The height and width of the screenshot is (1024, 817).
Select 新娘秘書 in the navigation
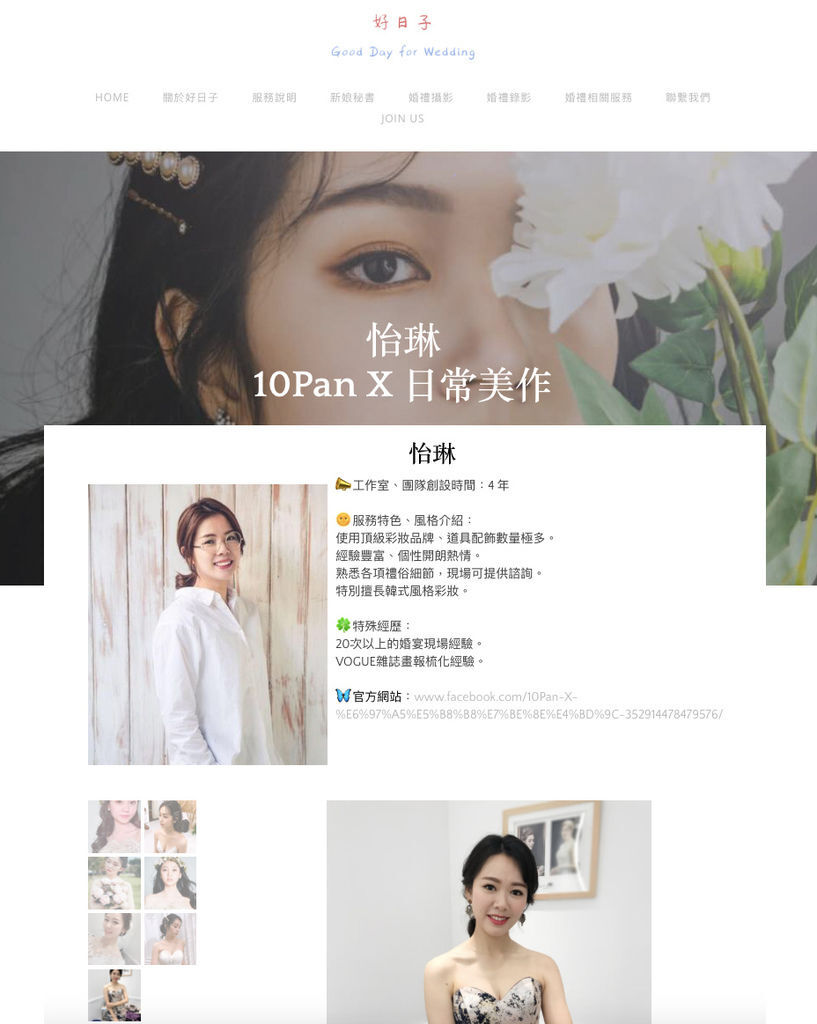pyautogui.click(x=352, y=98)
